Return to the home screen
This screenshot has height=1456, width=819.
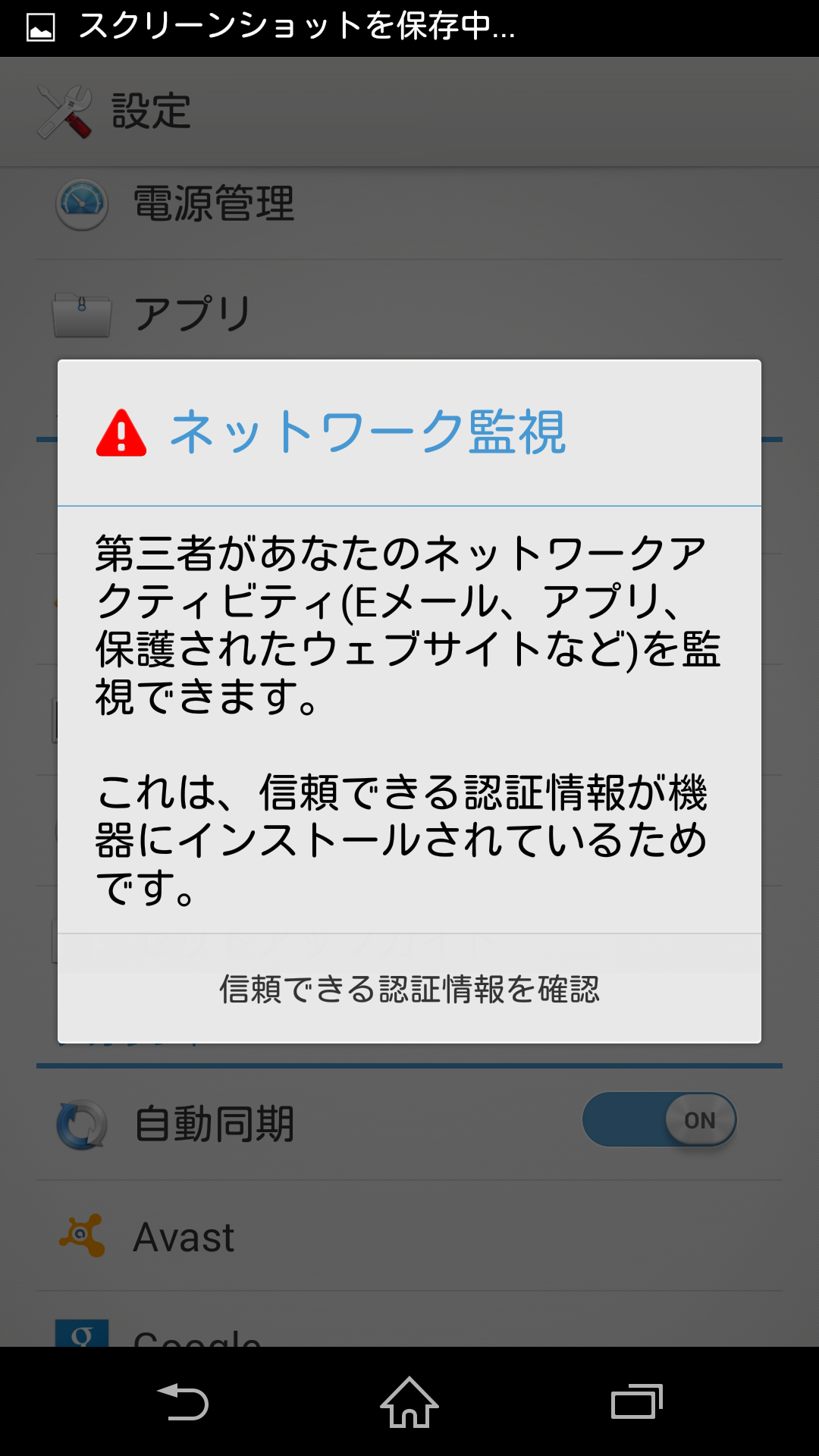[409, 1402]
